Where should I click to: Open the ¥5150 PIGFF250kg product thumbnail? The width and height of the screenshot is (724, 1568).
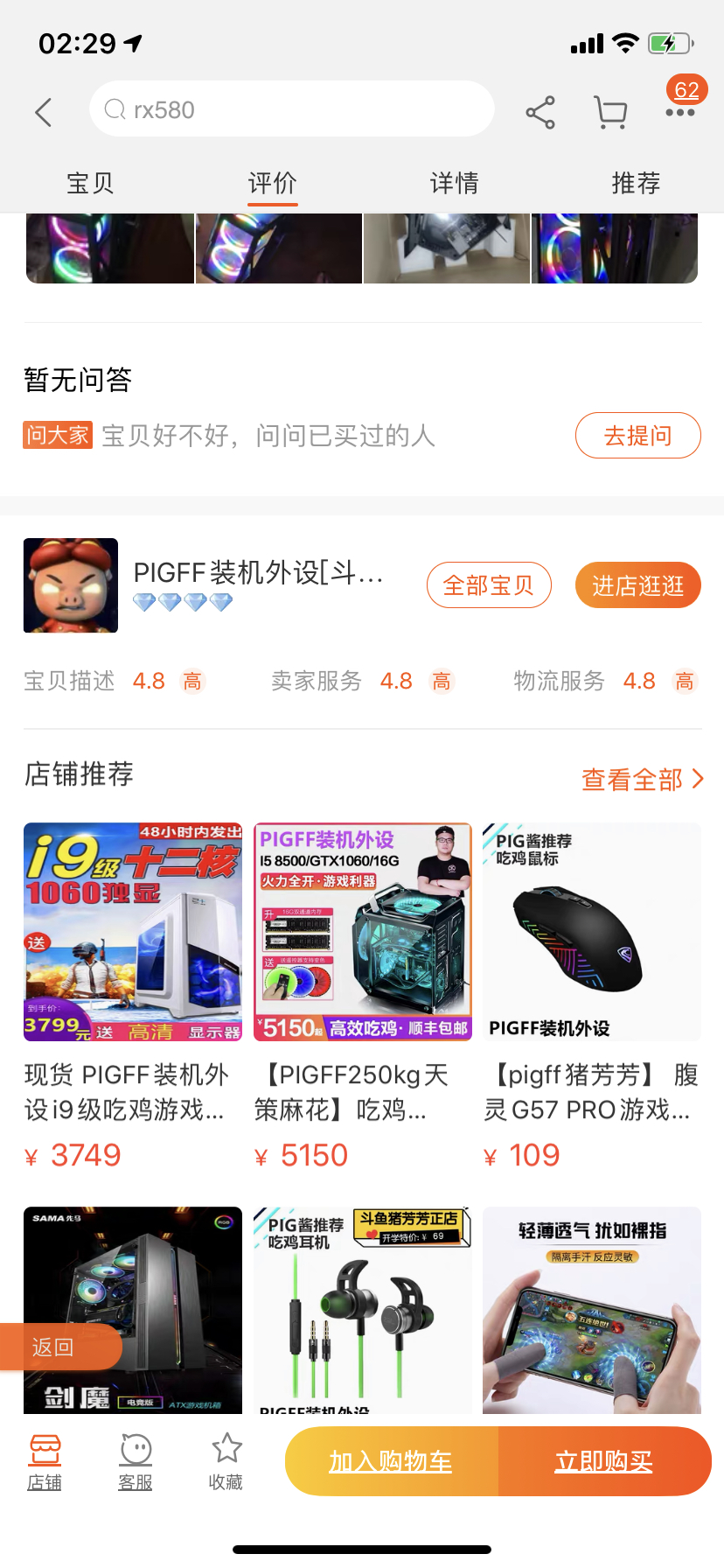click(x=362, y=932)
